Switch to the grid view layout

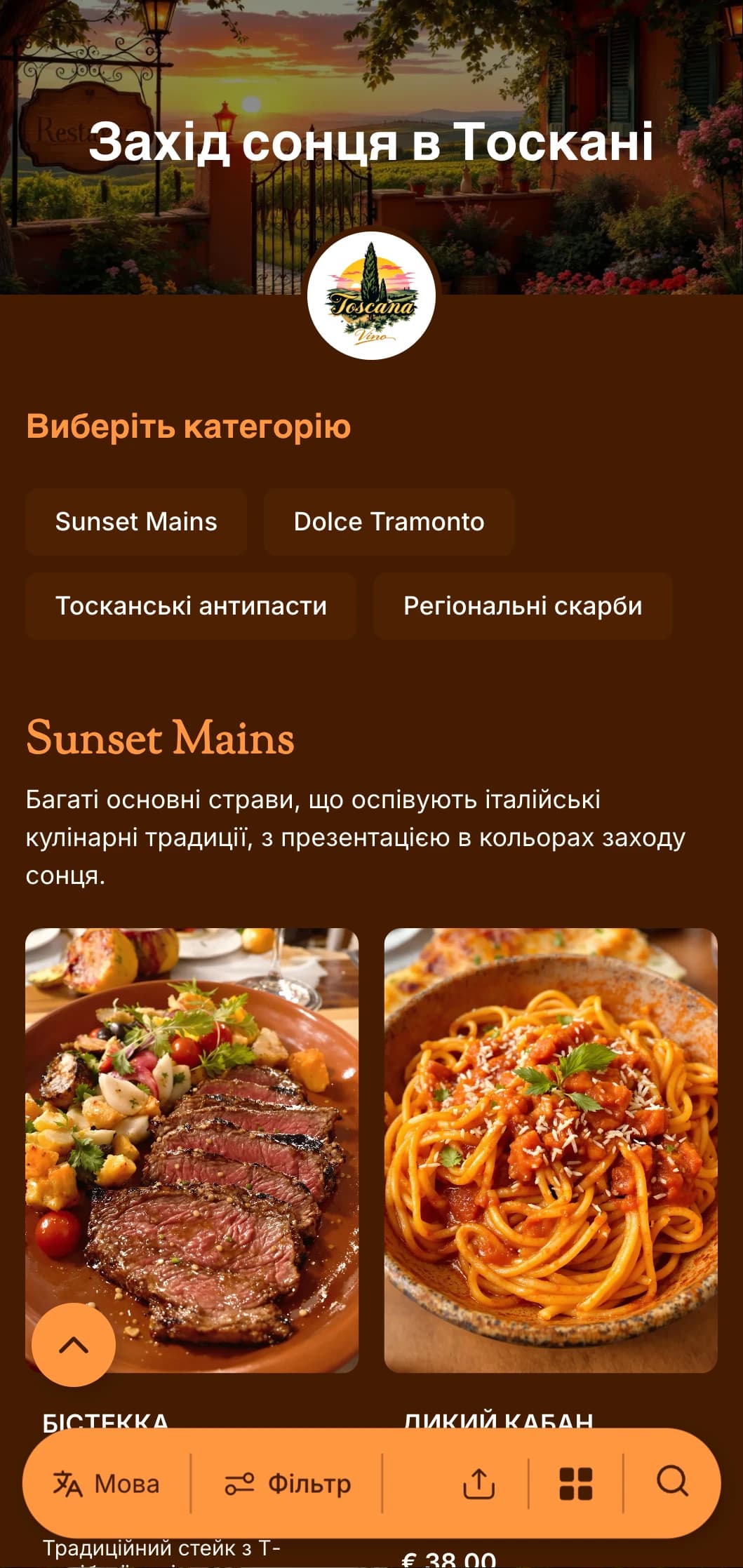pyautogui.click(x=576, y=1483)
